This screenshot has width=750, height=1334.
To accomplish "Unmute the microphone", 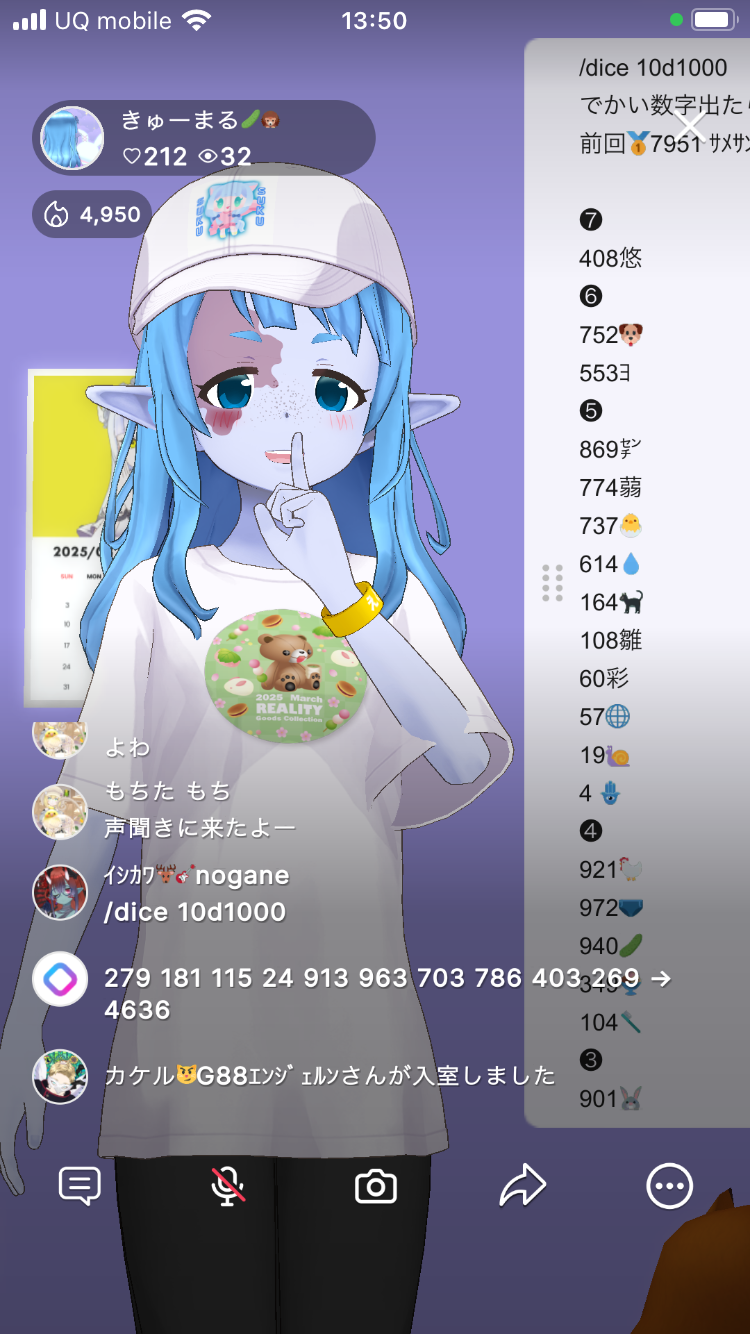I will (228, 1186).
